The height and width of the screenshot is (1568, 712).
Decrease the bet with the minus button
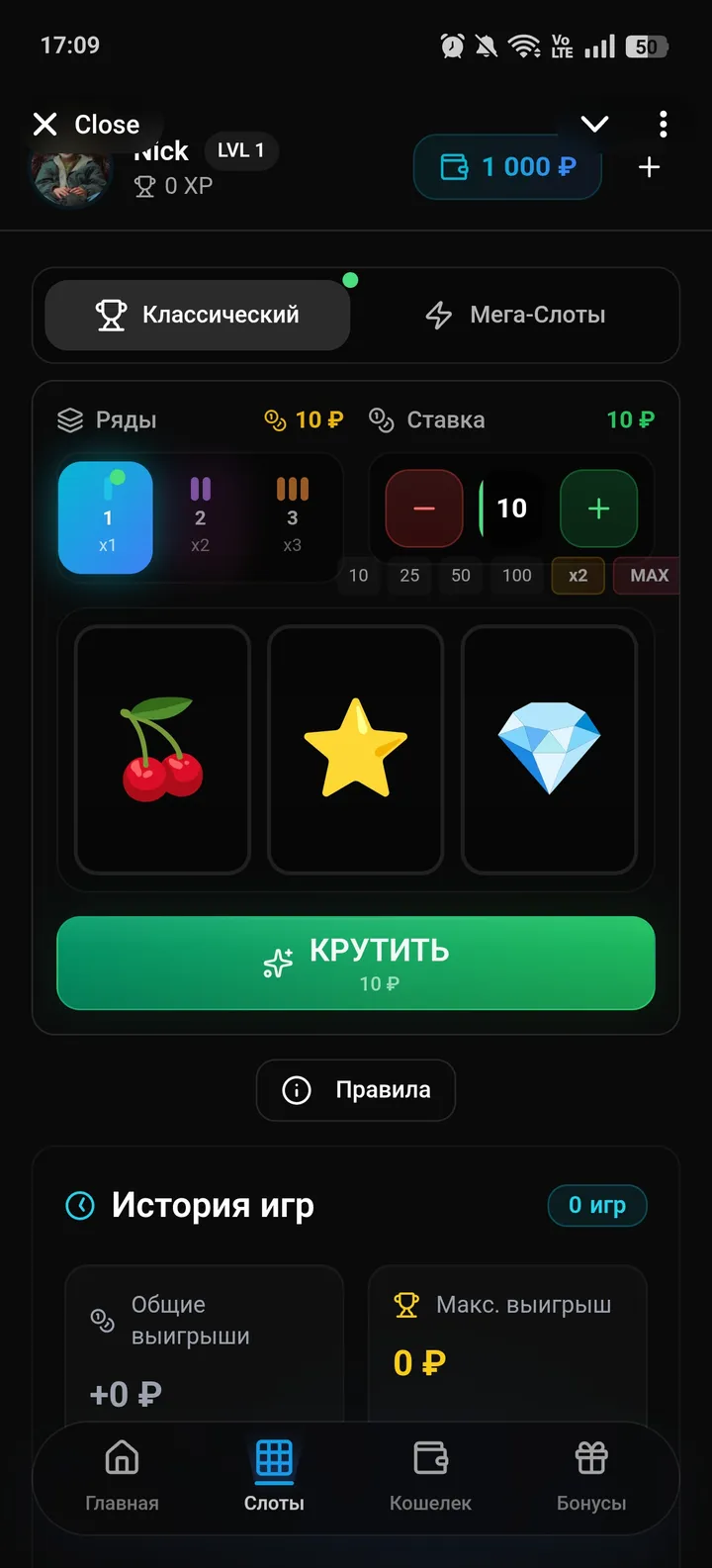424,508
